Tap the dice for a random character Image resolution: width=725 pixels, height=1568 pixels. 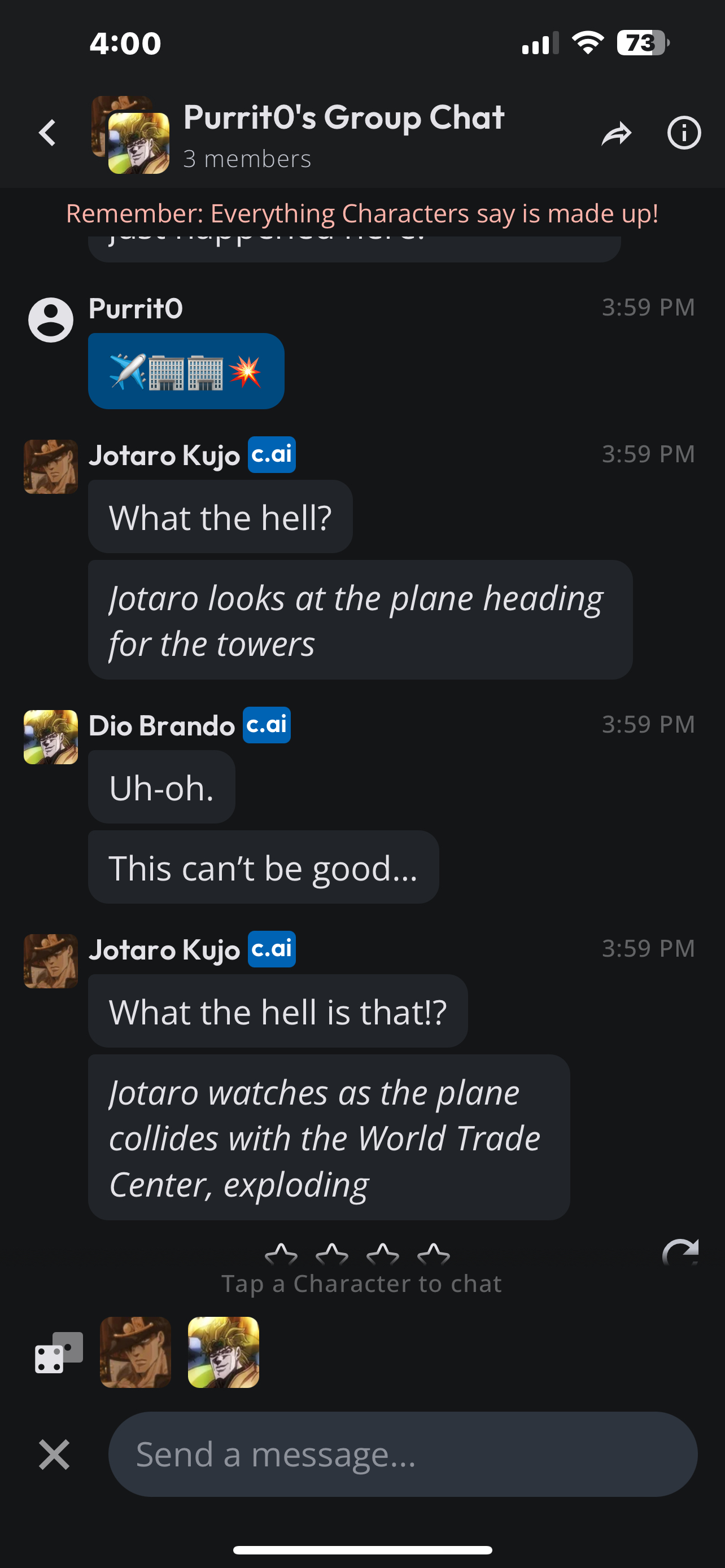click(x=58, y=1352)
